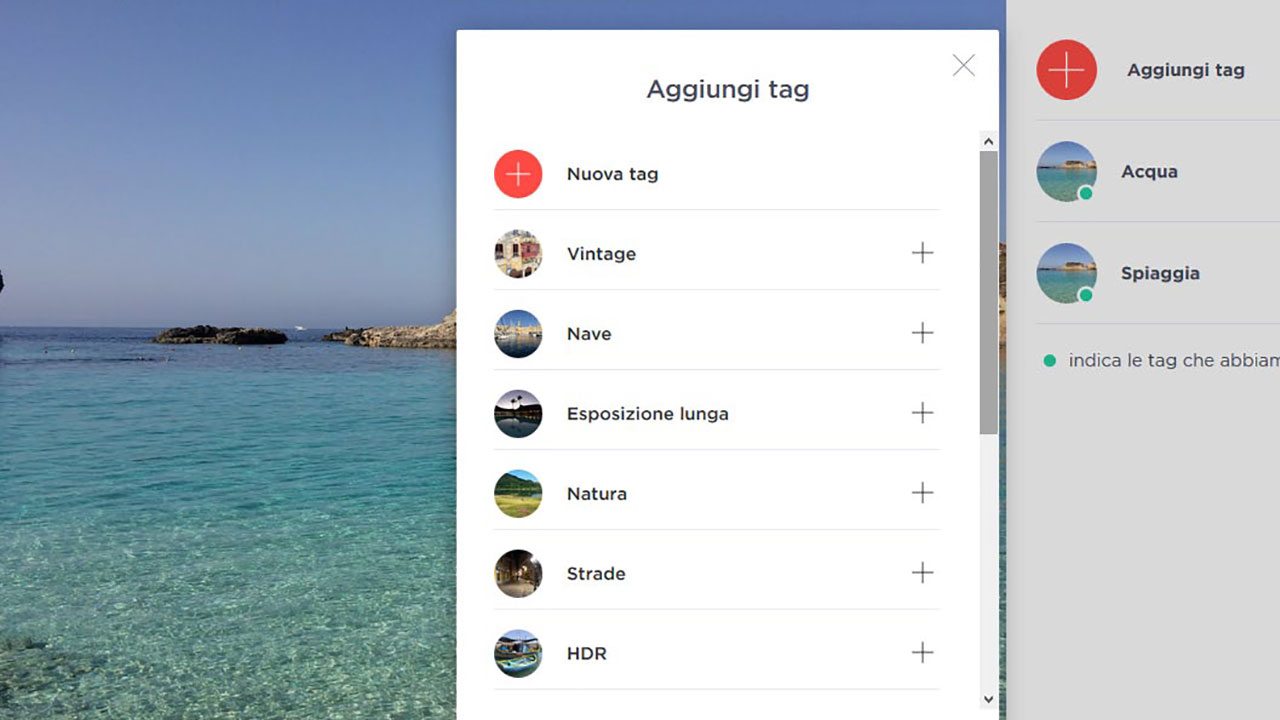Tap the scrollbar down arrow

point(988,700)
